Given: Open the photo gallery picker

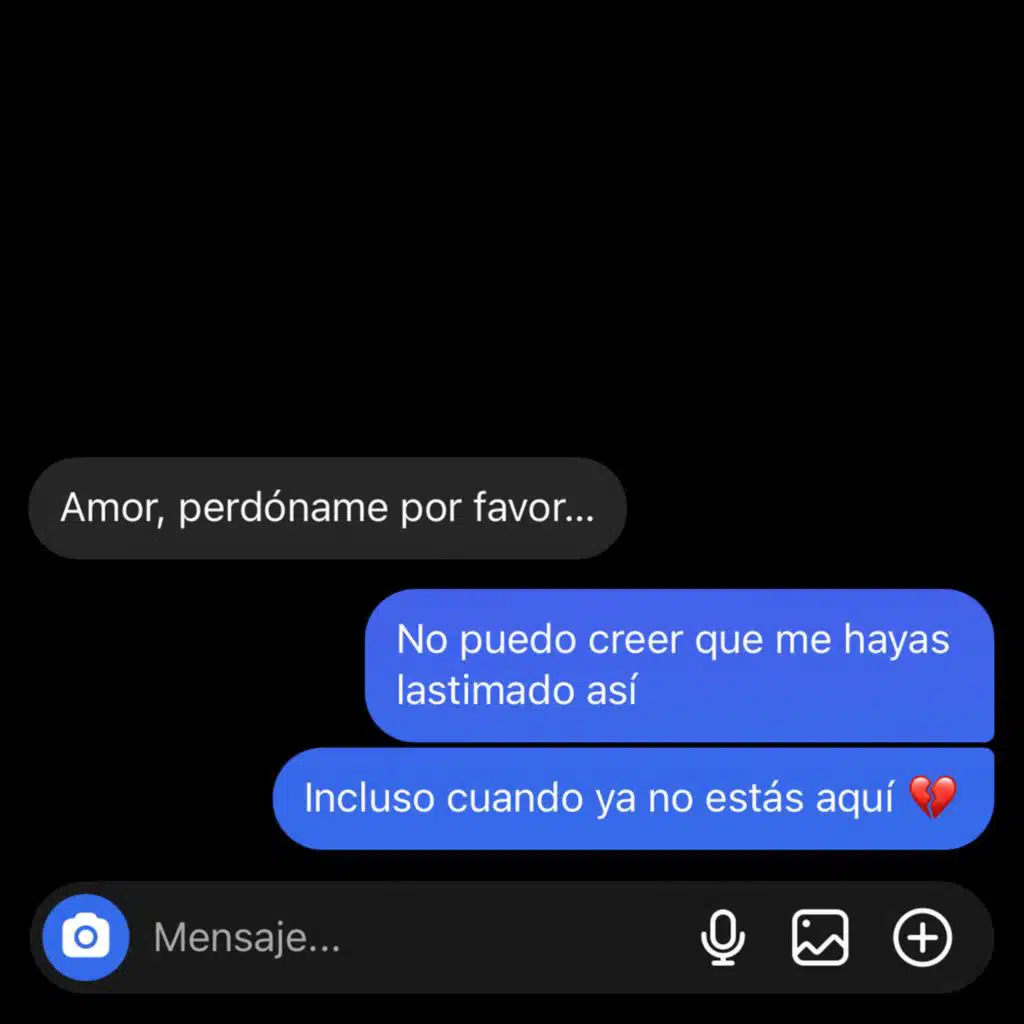Looking at the screenshot, I should click(820, 937).
